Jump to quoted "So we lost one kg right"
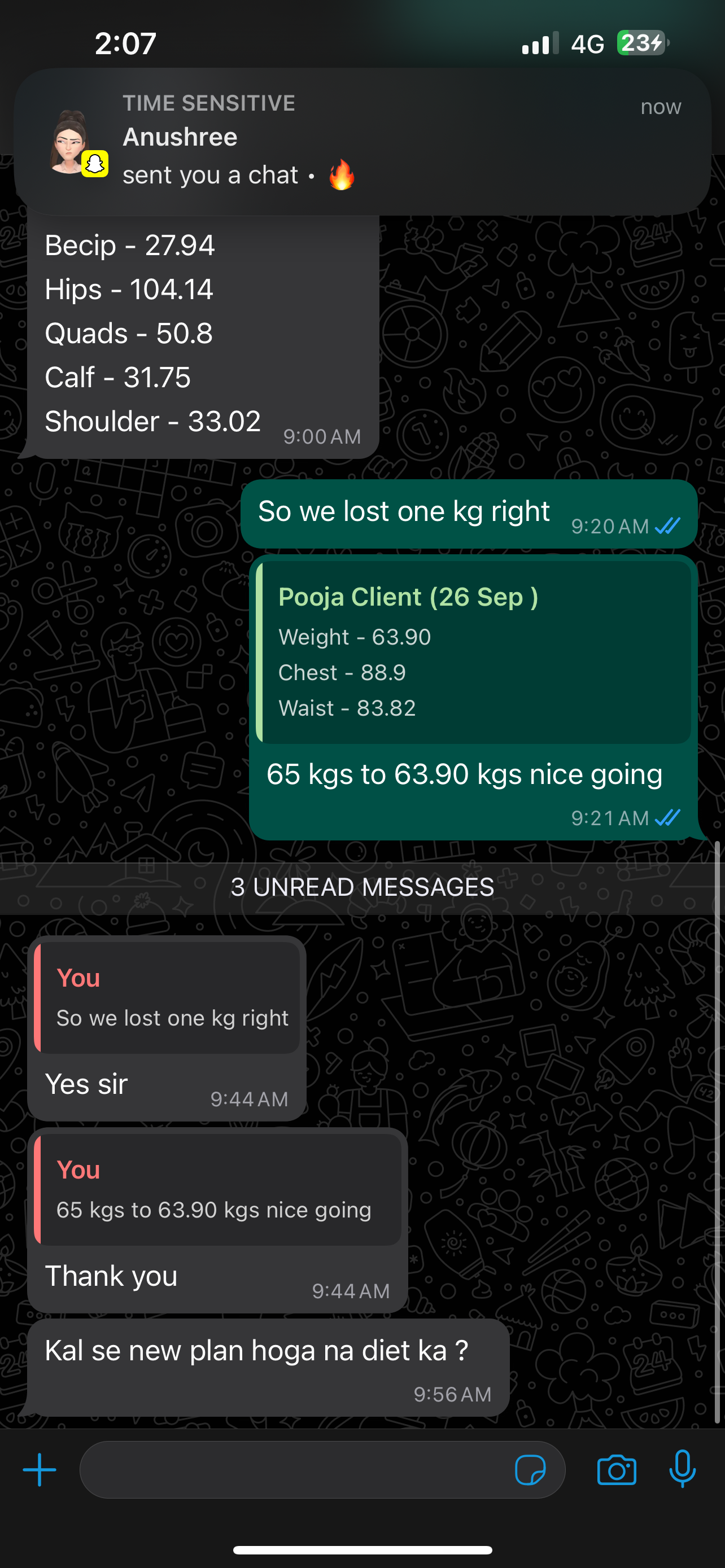The image size is (725, 1568). (167, 998)
